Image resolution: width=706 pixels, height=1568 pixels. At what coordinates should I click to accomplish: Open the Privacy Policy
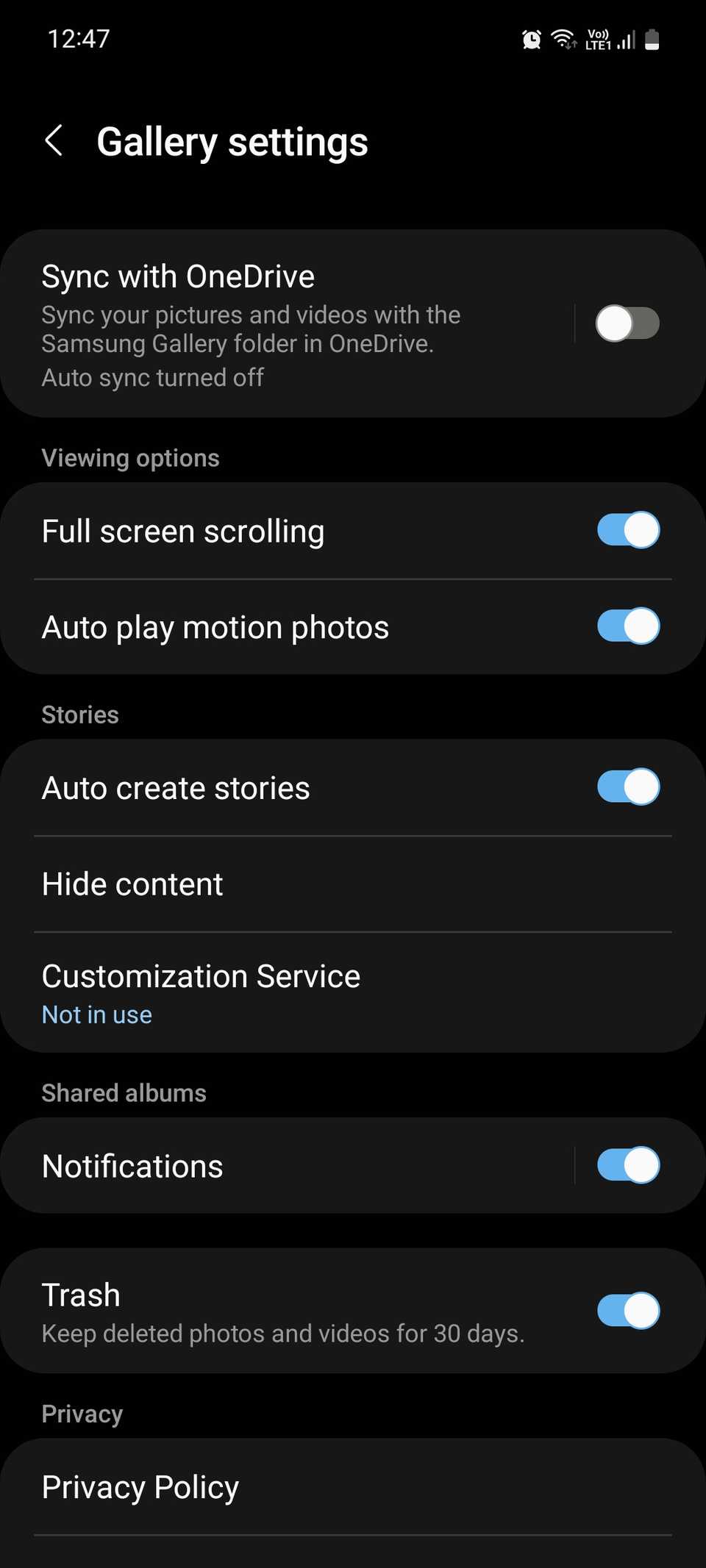pos(140,1486)
